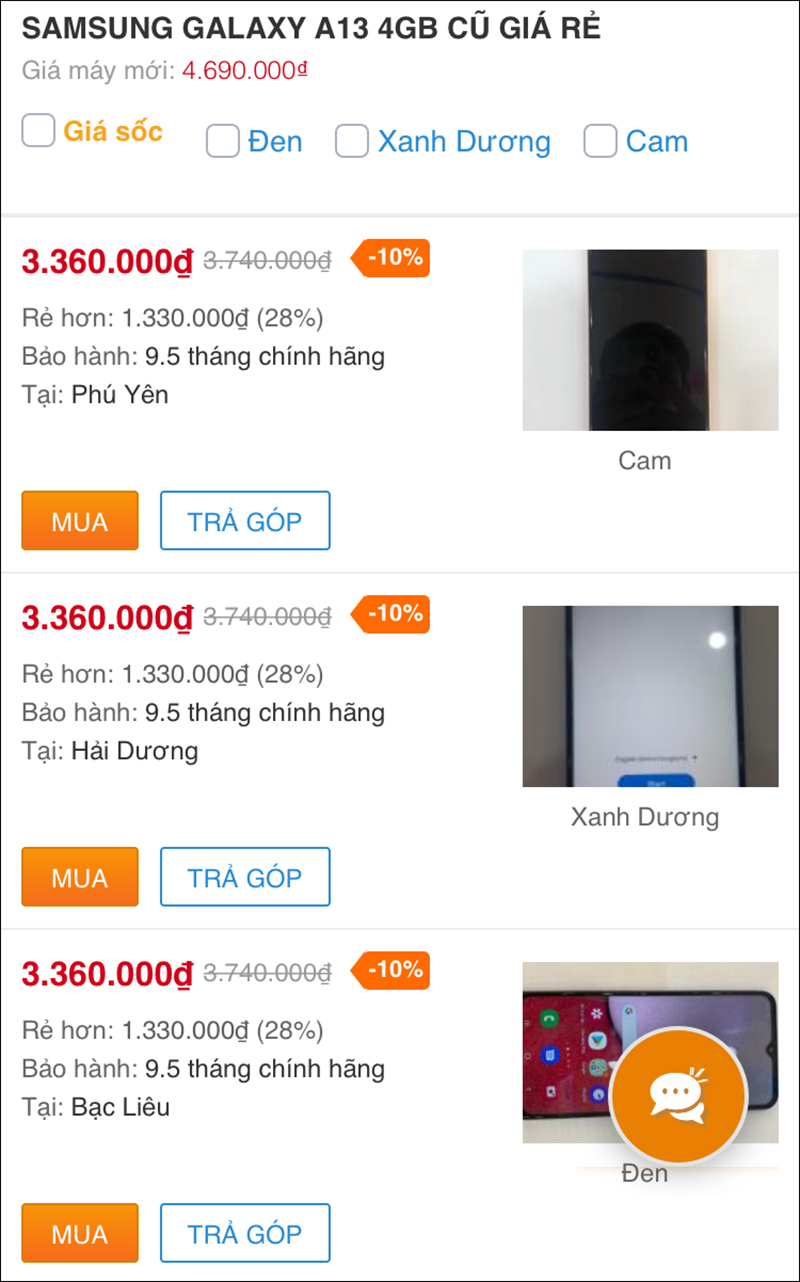Open the floating chat support bubble
Image resolution: width=800 pixels, height=1282 pixels.
pos(679,1095)
